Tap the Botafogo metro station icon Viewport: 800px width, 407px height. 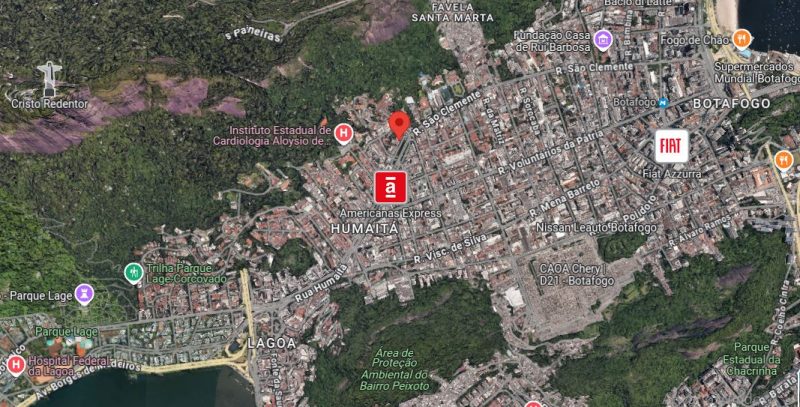point(663,102)
